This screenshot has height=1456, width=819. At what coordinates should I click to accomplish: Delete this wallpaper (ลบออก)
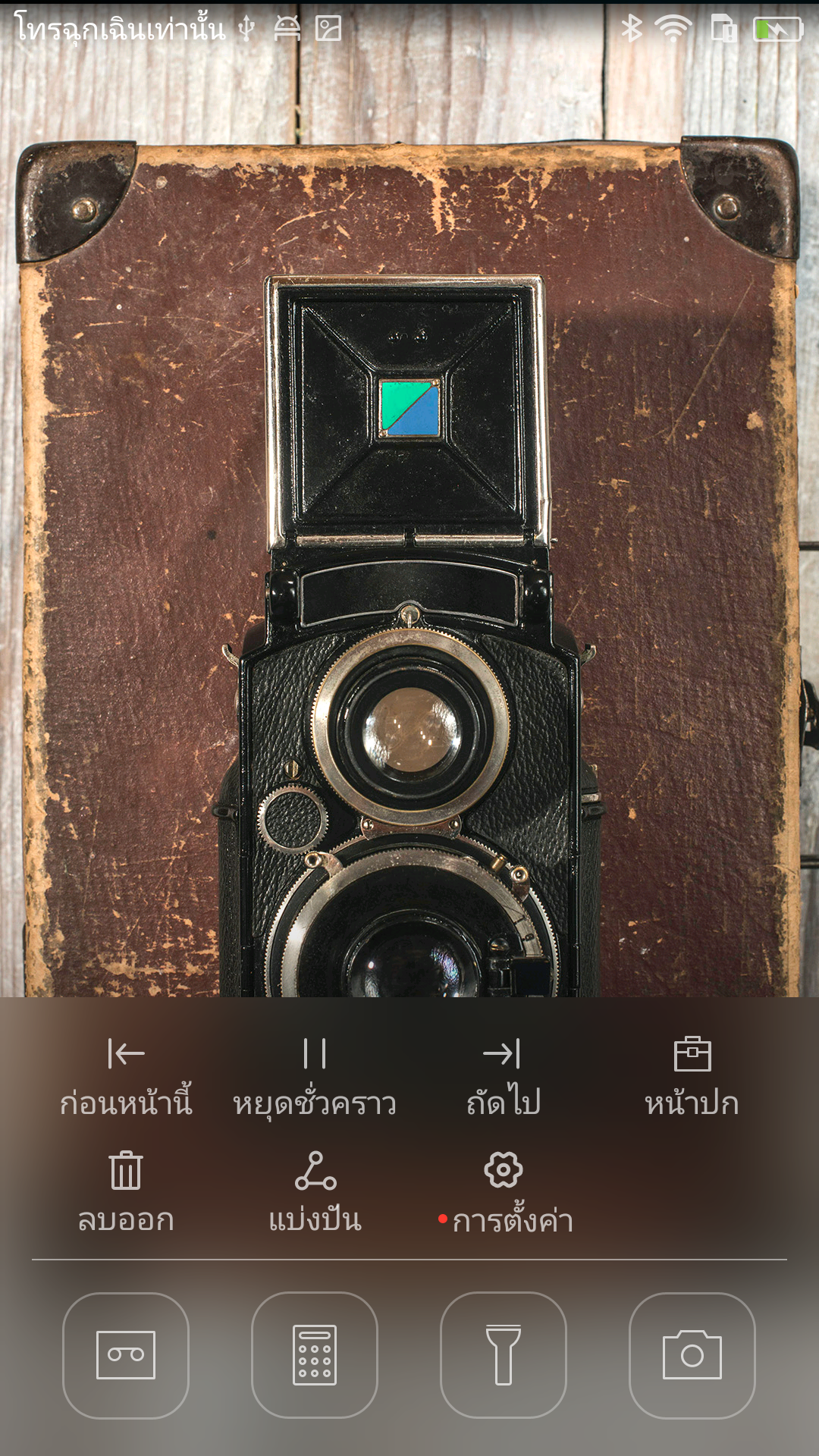[126, 1192]
